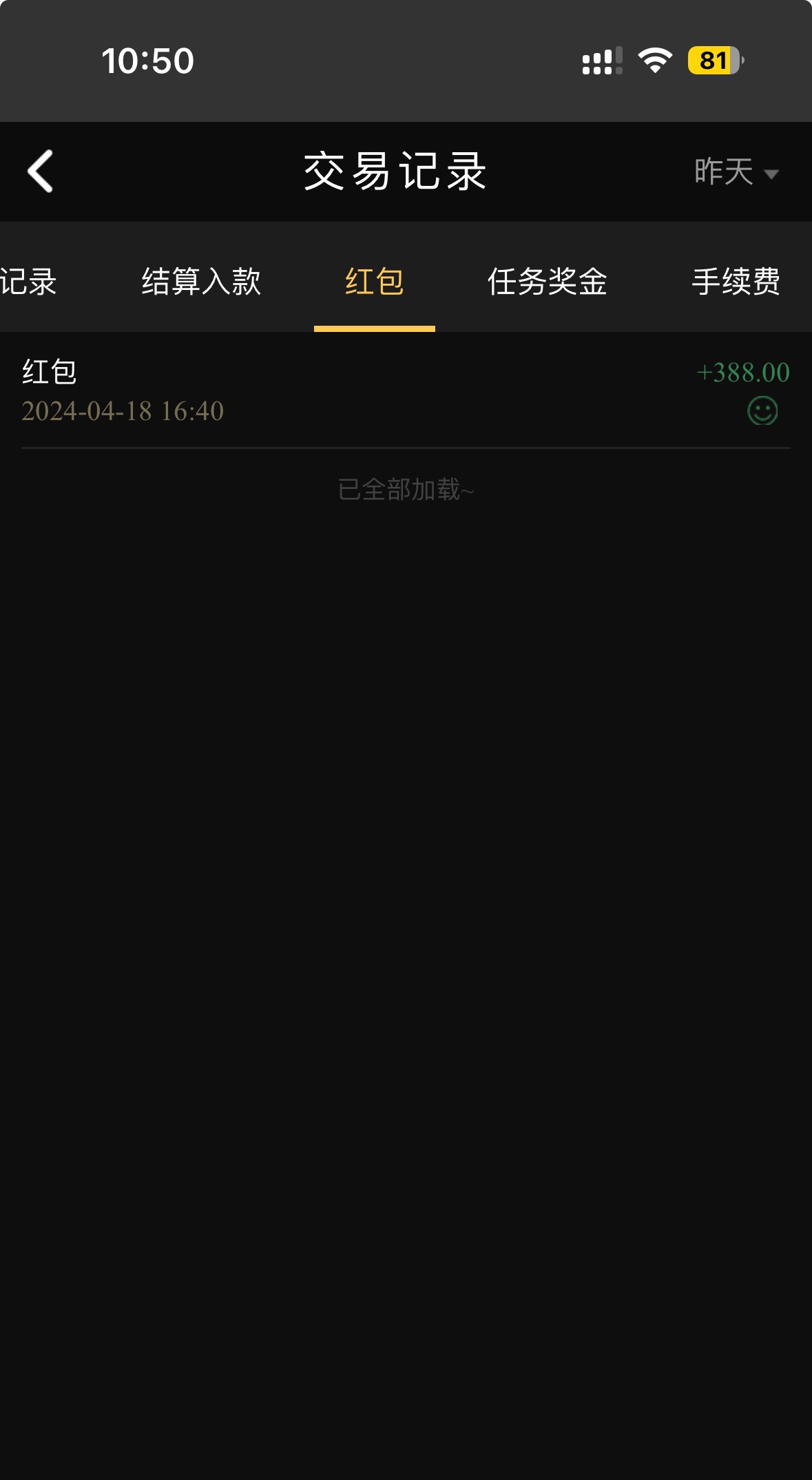
Task: Switch to the partially visible 记录 tab
Action: pyautogui.click(x=28, y=282)
